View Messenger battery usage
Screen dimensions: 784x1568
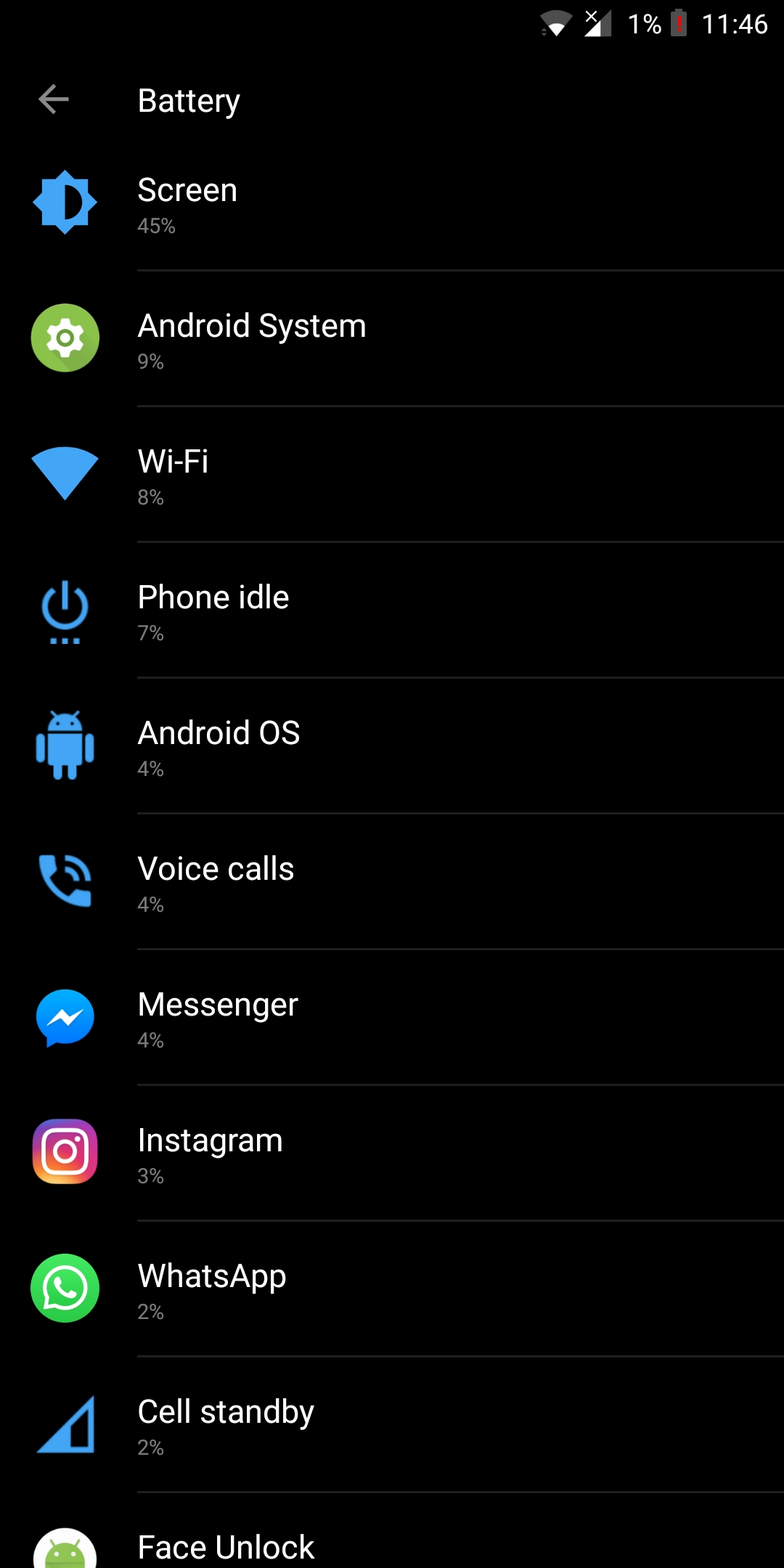(392, 1017)
